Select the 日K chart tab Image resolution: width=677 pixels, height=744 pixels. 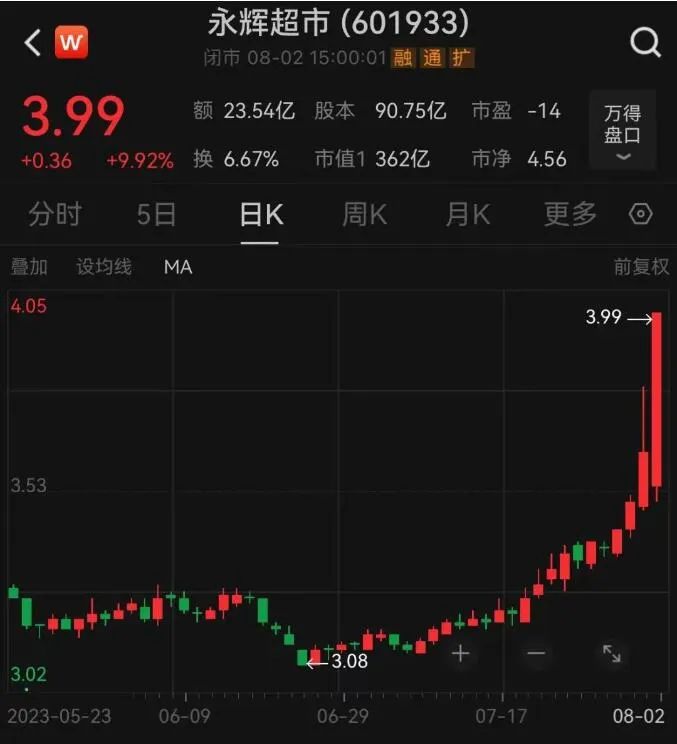coord(262,214)
